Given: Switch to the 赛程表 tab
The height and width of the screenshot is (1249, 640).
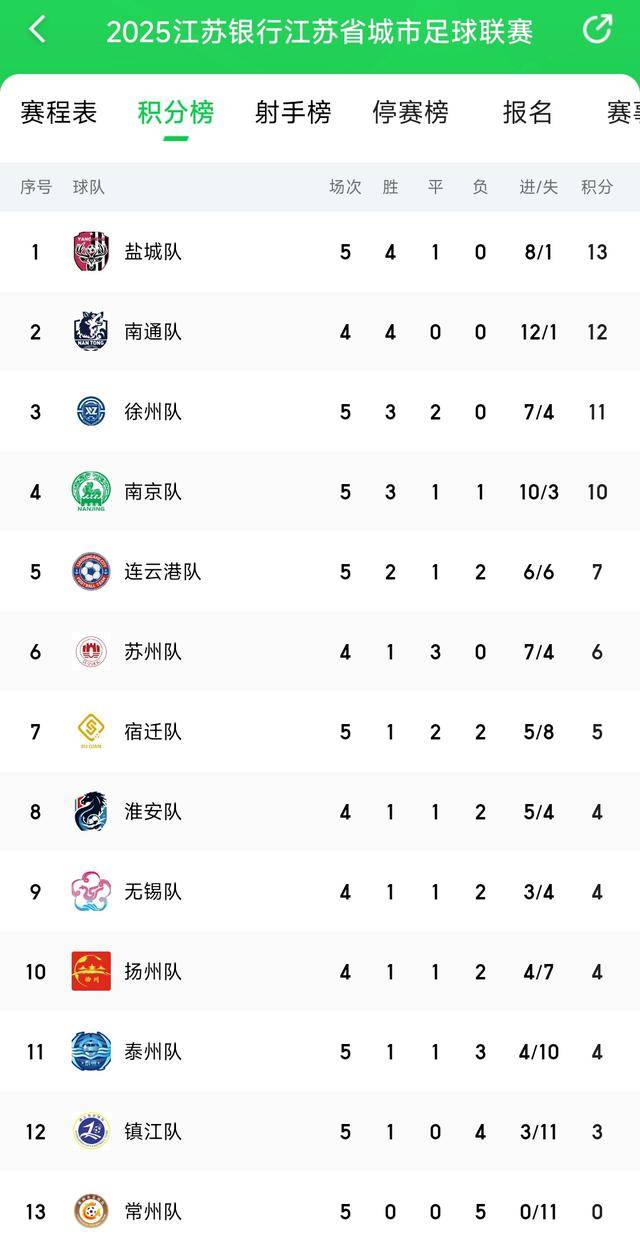Looking at the screenshot, I should (x=59, y=112).
